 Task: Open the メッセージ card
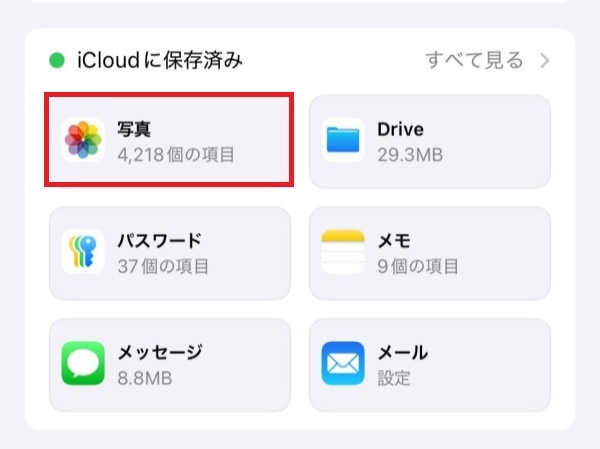[x=169, y=364]
